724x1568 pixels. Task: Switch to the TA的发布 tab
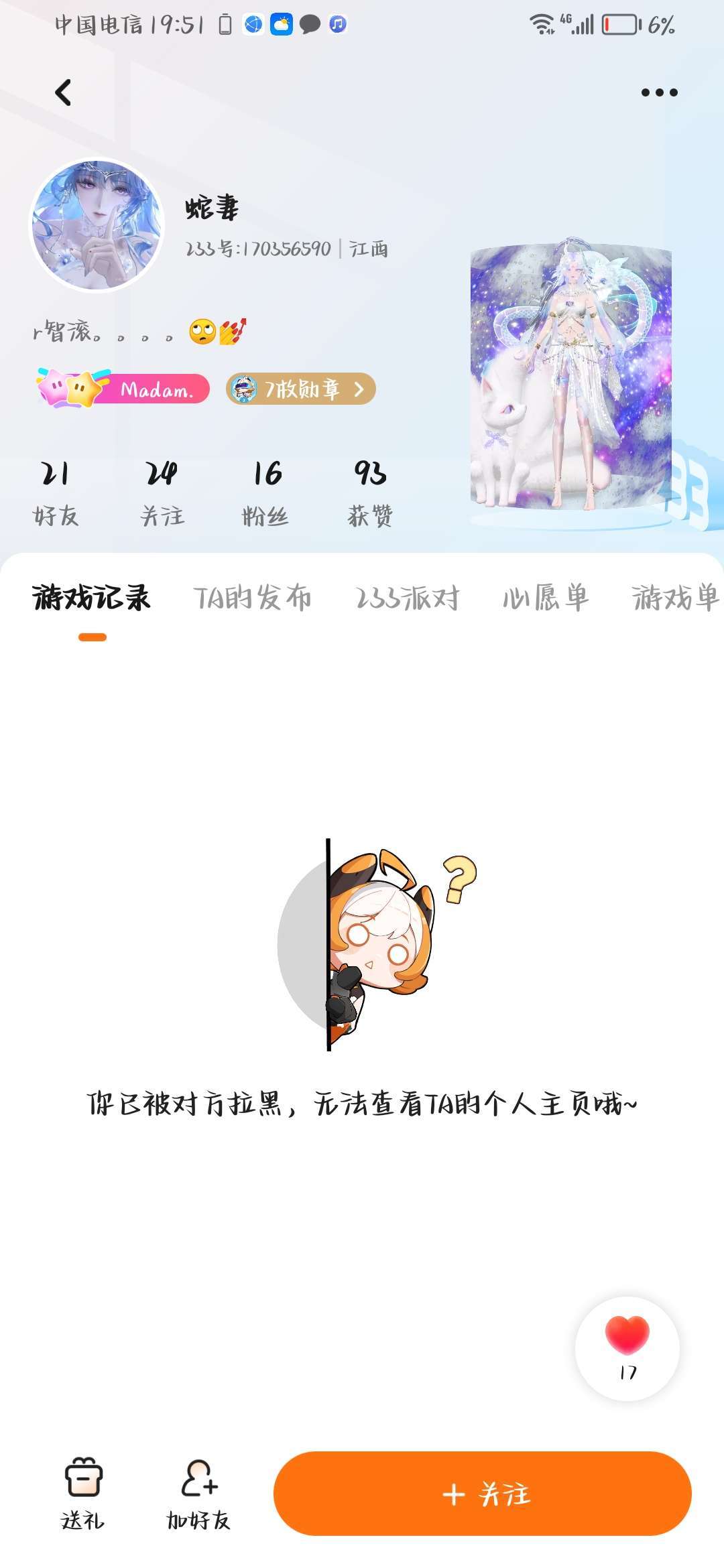click(x=253, y=597)
